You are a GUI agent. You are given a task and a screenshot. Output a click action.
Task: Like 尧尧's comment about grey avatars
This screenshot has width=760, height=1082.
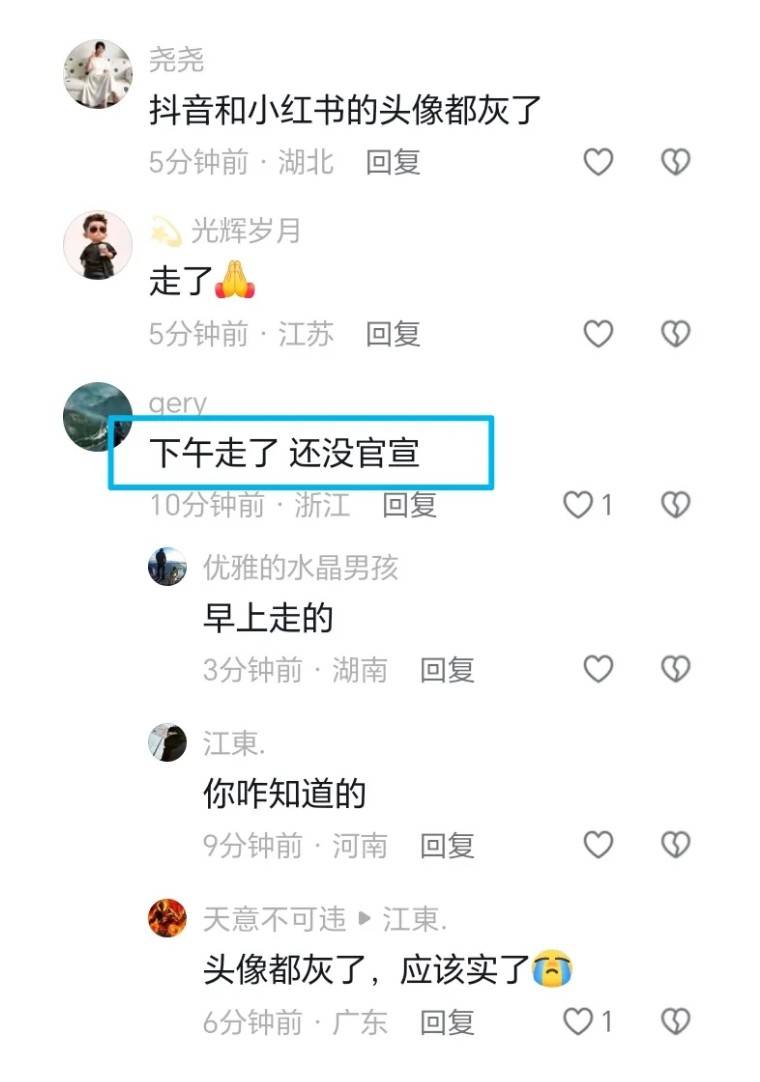click(598, 162)
